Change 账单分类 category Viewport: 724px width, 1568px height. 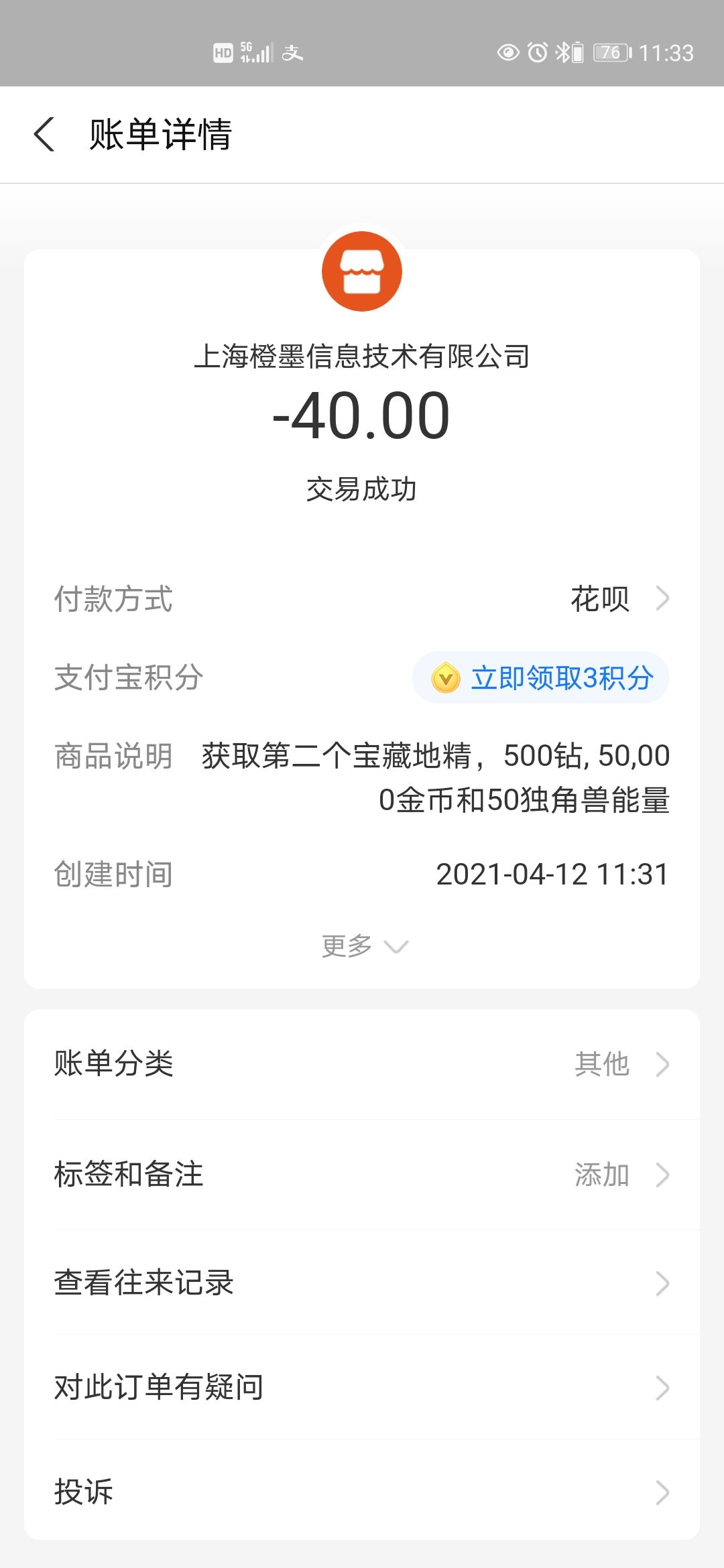(x=362, y=1063)
